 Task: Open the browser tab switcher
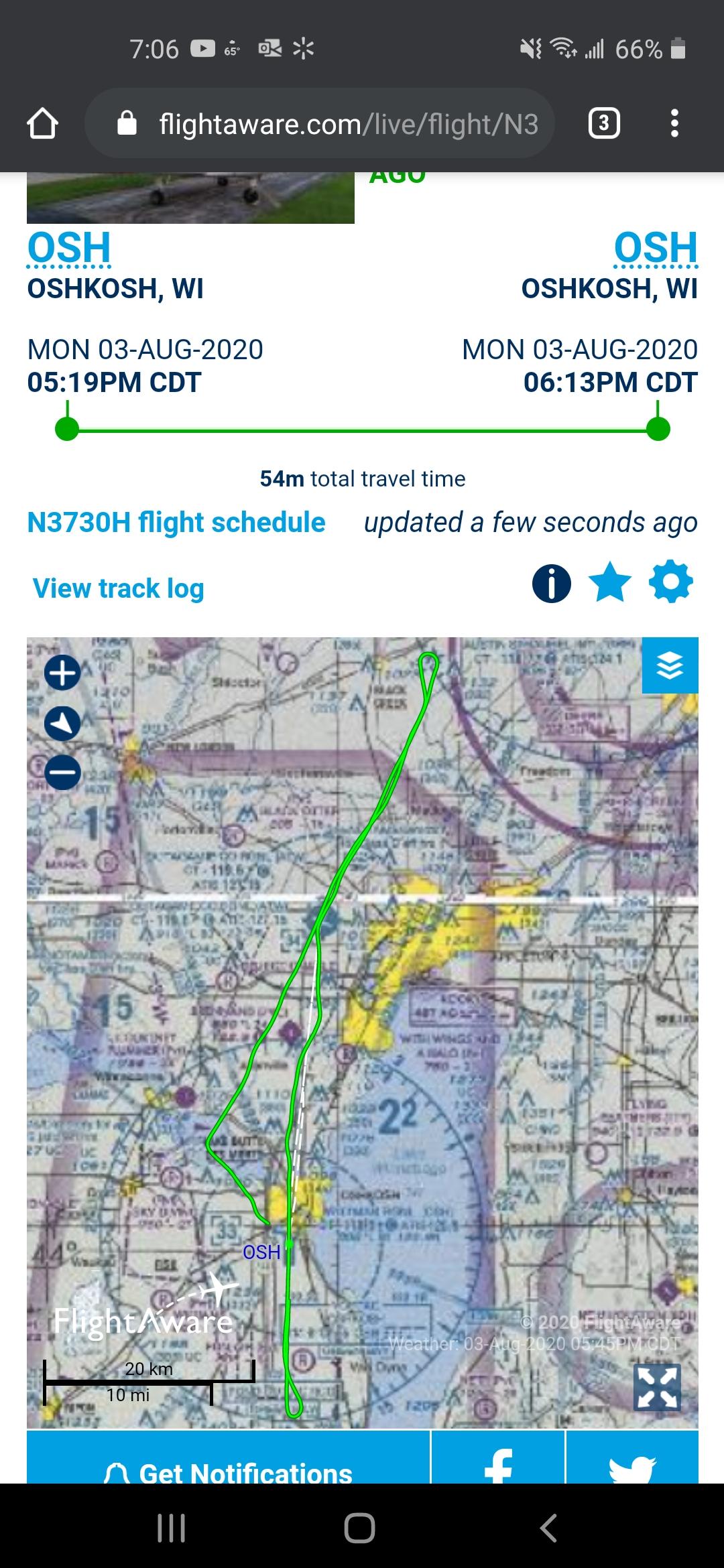click(603, 124)
